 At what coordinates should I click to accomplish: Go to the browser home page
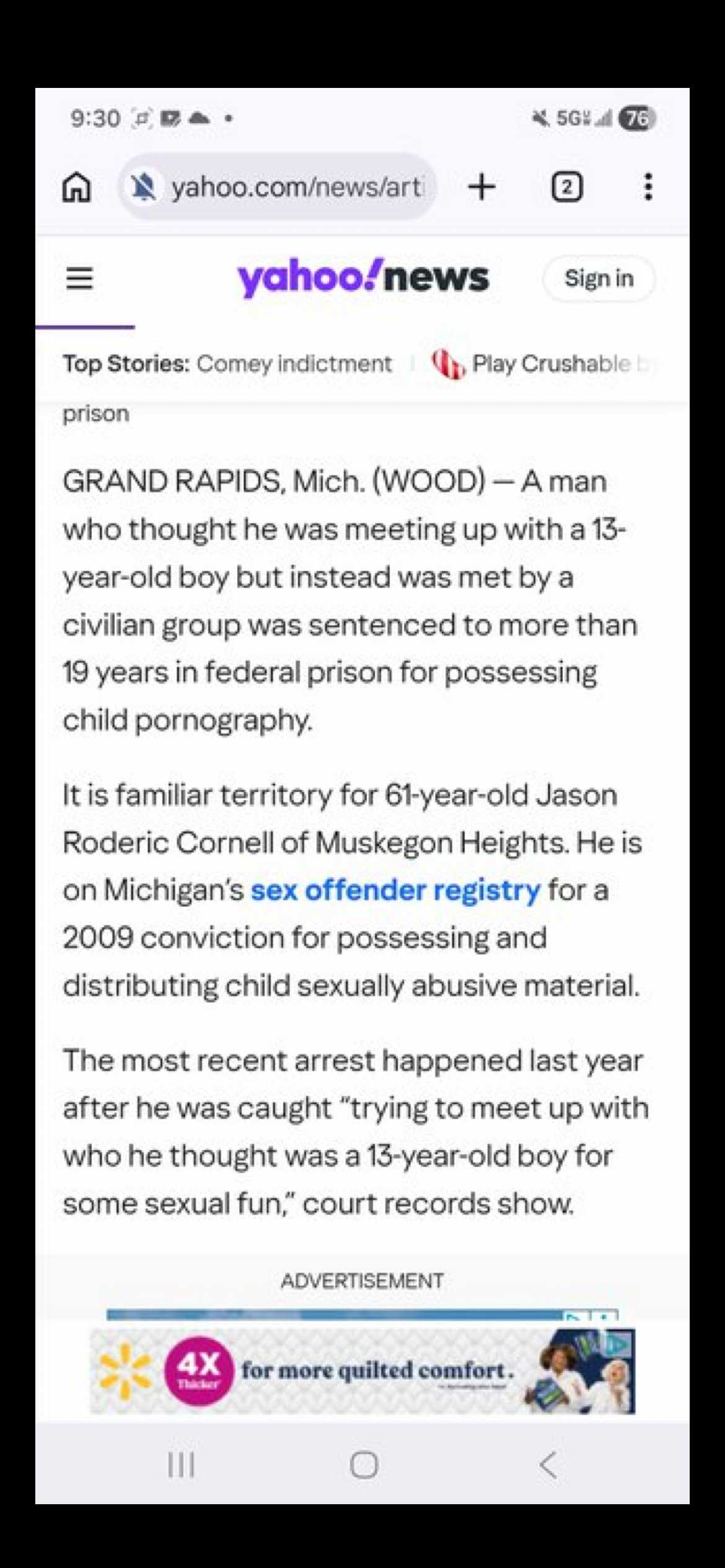(77, 187)
